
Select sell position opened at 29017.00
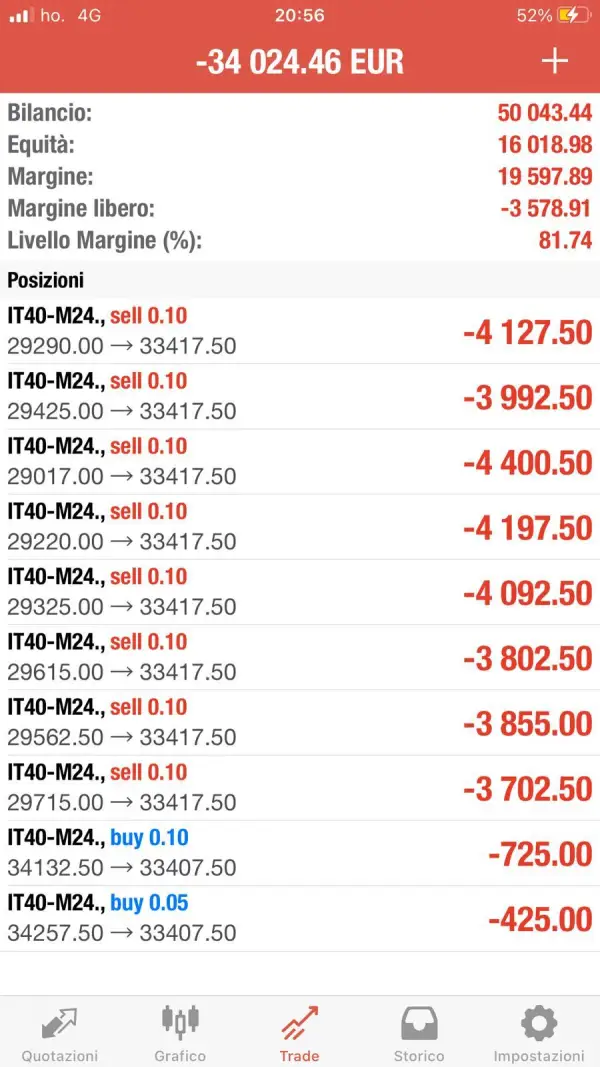(x=300, y=462)
